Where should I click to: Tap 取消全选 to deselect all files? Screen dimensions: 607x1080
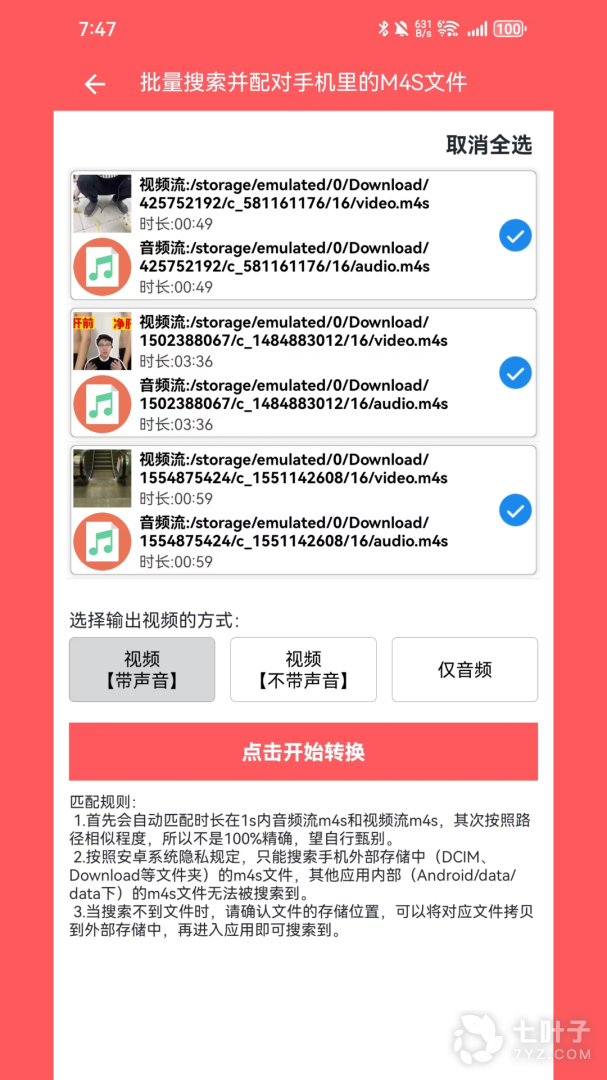coord(488,145)
